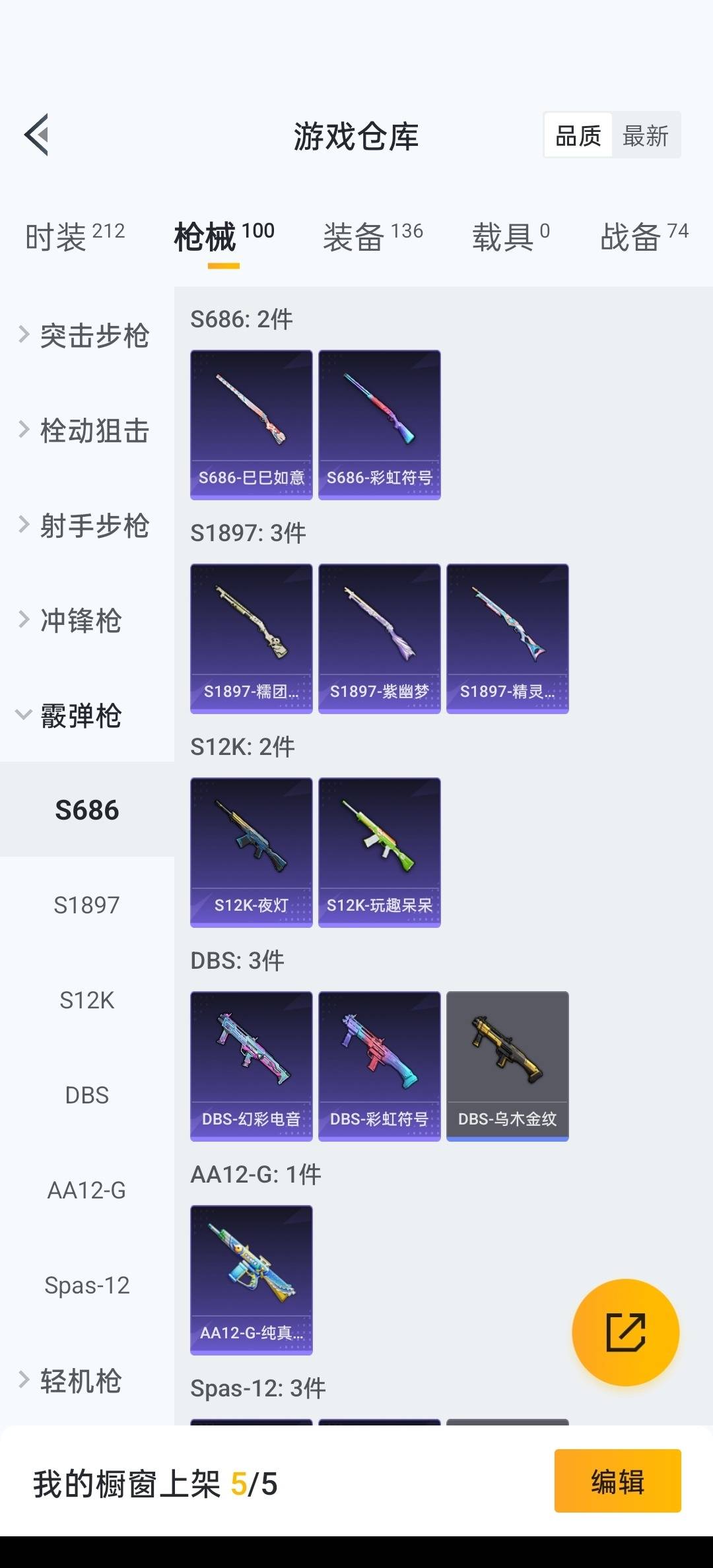This screenshot has width=713, height=1568.
Task: Collapse the 霰弹枪 category
Action: point(73,715)
